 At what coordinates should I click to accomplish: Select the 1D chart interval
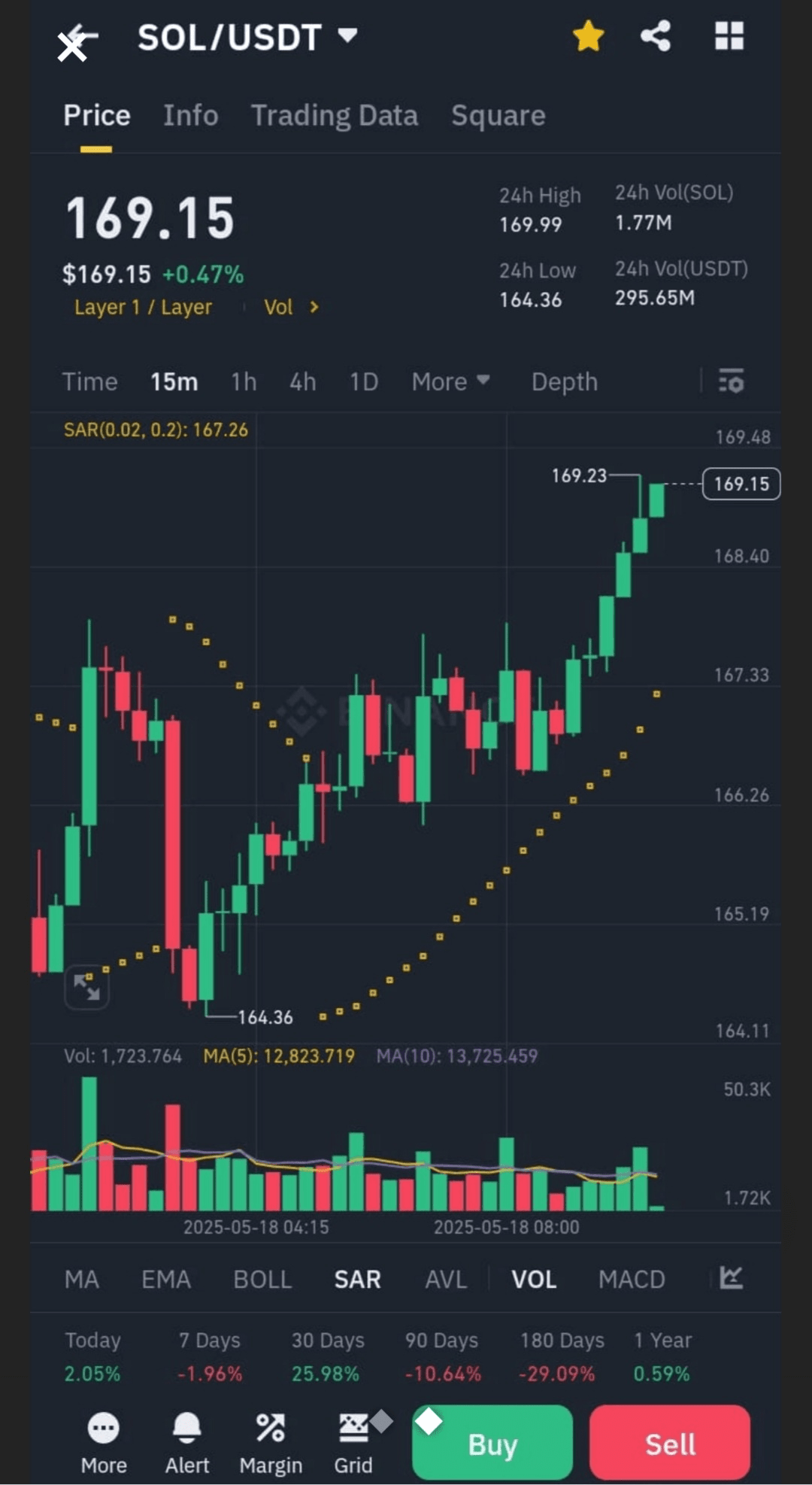[363, 382]
